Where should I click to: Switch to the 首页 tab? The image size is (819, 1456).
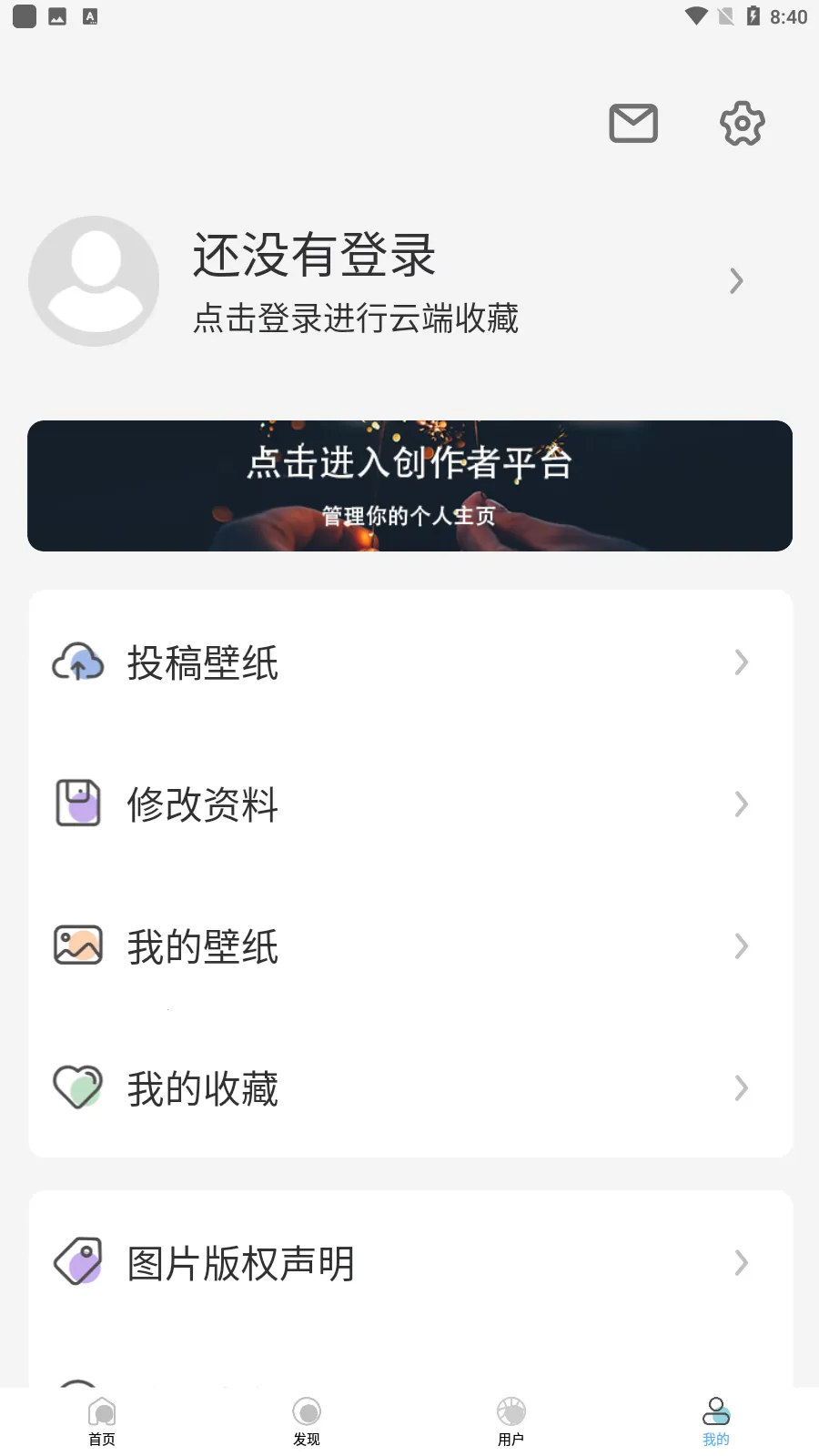[x=102, y=1421]
